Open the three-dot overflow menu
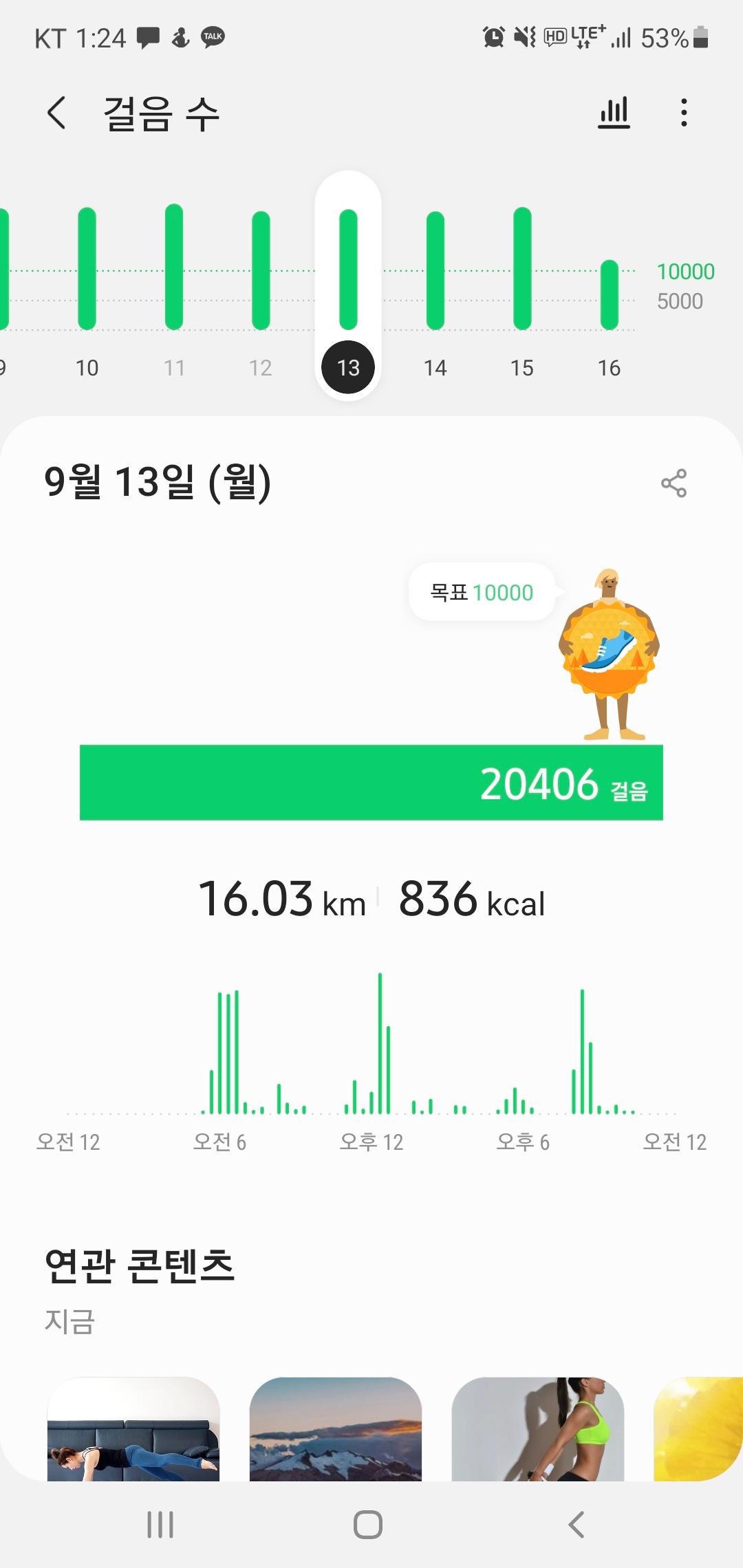The image size is (743, 1568). [683, 113]
